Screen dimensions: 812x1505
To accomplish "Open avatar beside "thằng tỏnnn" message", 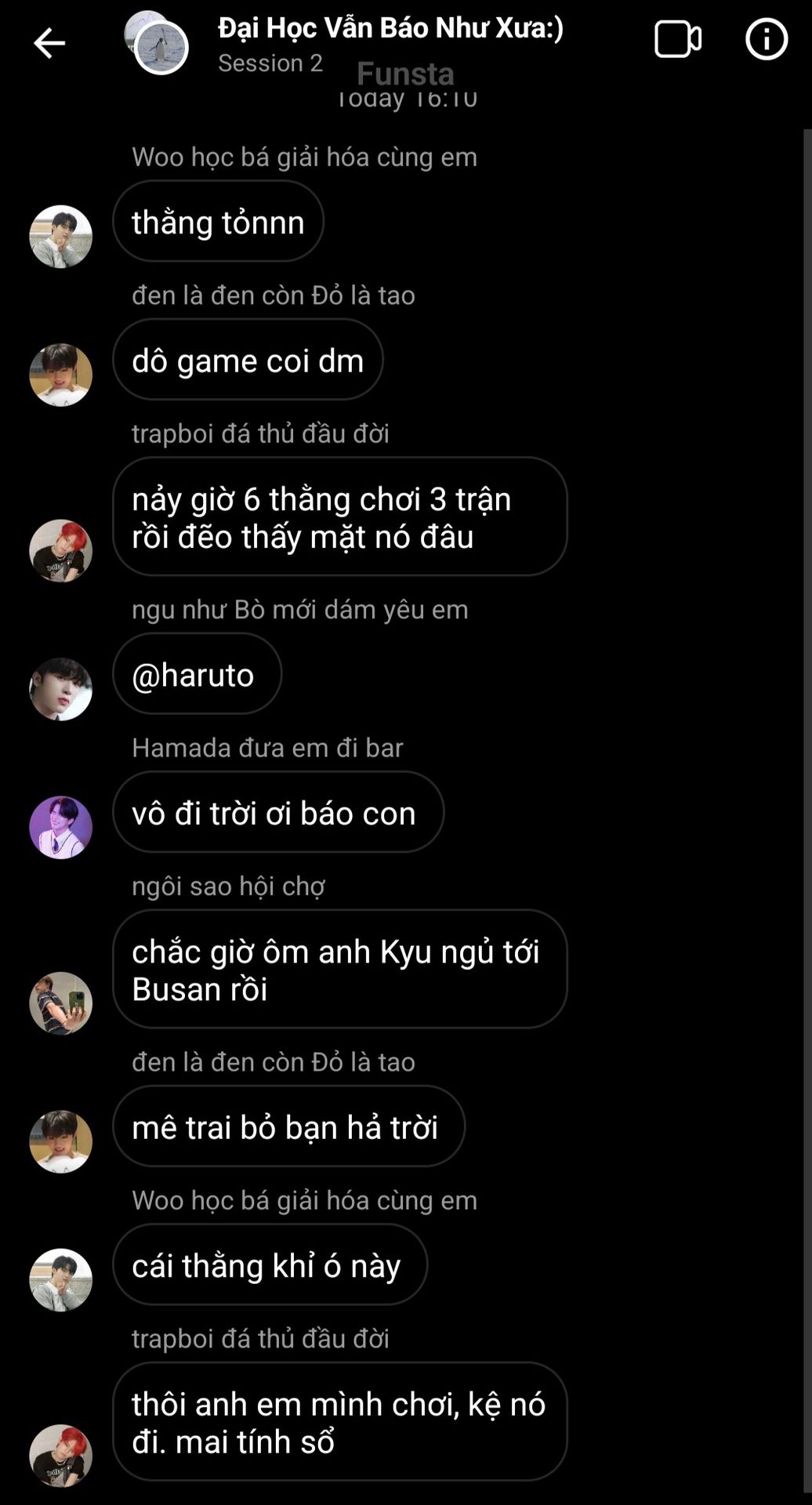I will [x=60, y=237].
